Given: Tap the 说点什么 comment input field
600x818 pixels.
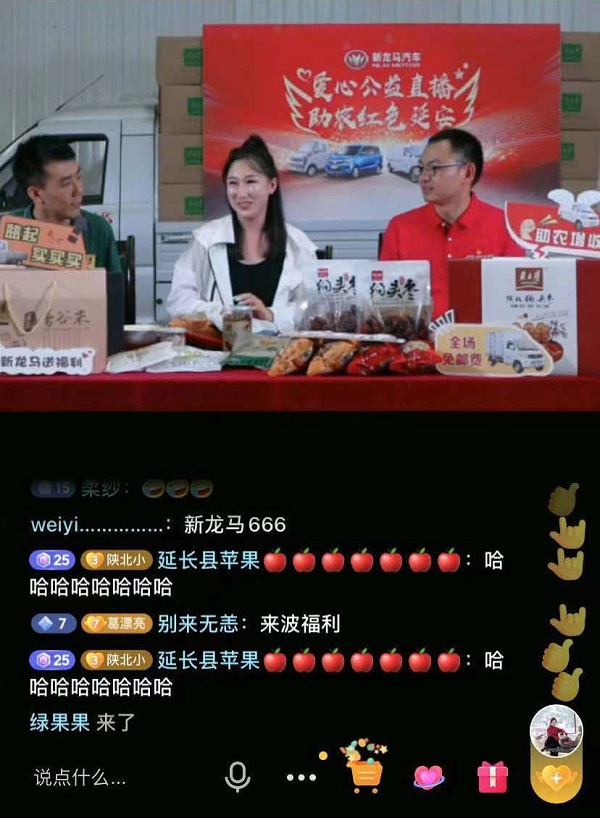Looking at the screenshot, I should [80, 777].
